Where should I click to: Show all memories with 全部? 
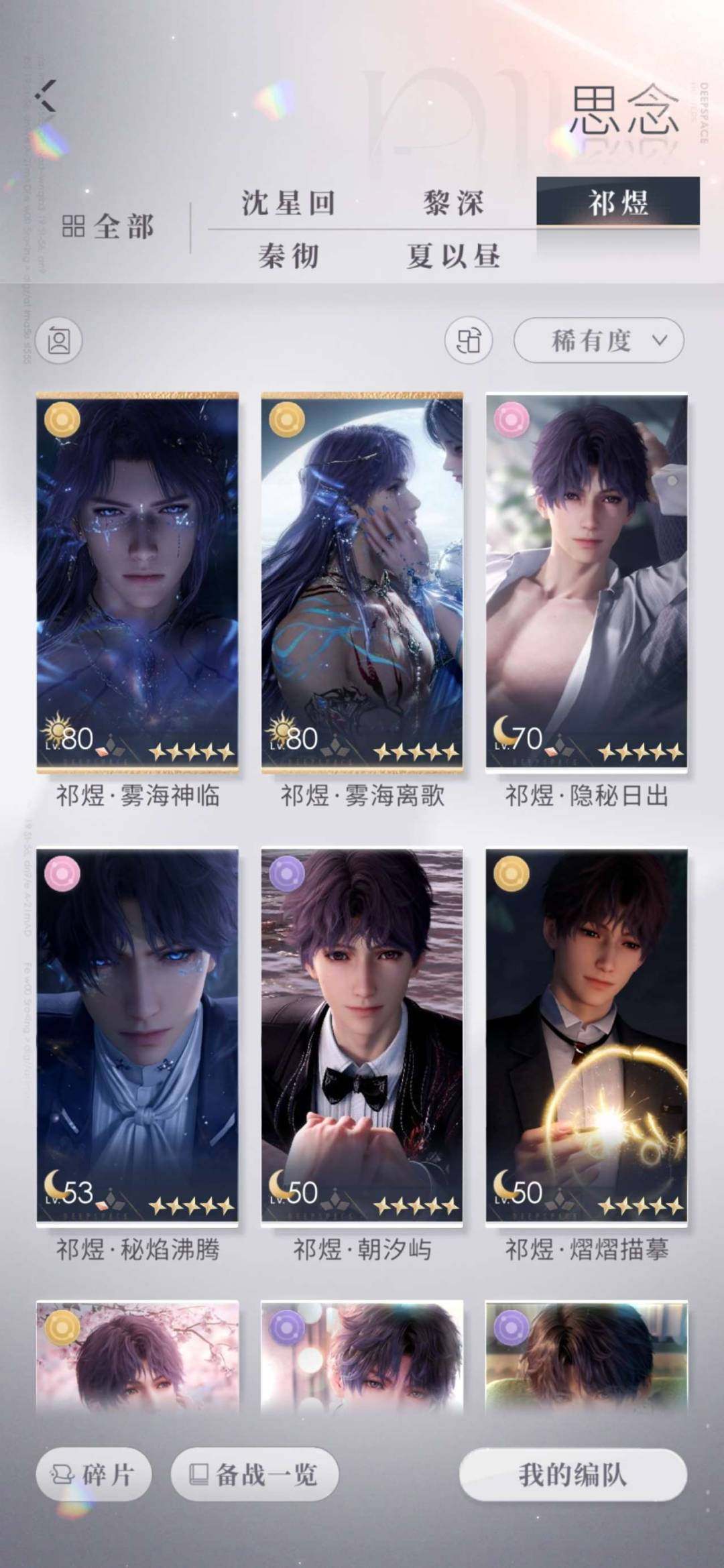(x=109, y=227)
